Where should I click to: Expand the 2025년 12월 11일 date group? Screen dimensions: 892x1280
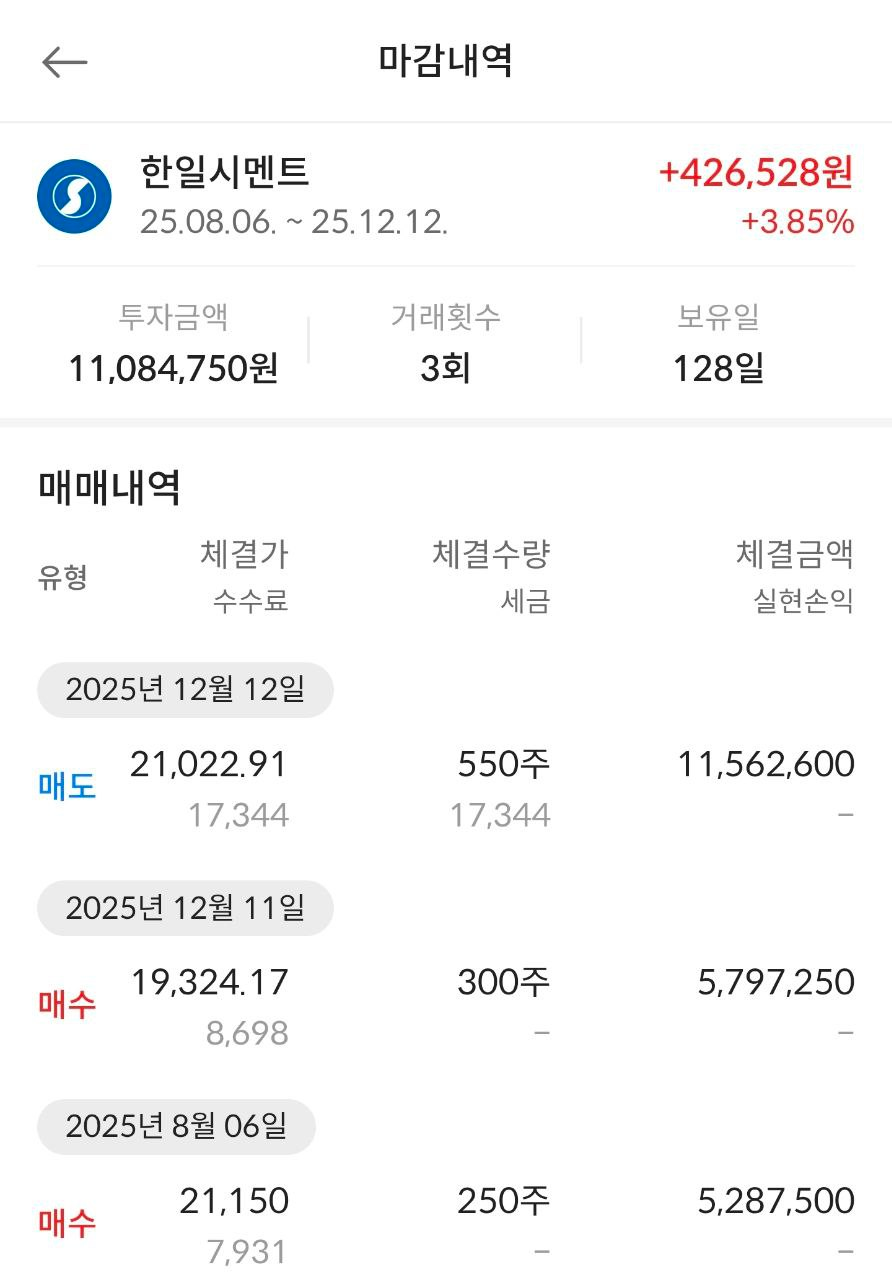(183, 907)
